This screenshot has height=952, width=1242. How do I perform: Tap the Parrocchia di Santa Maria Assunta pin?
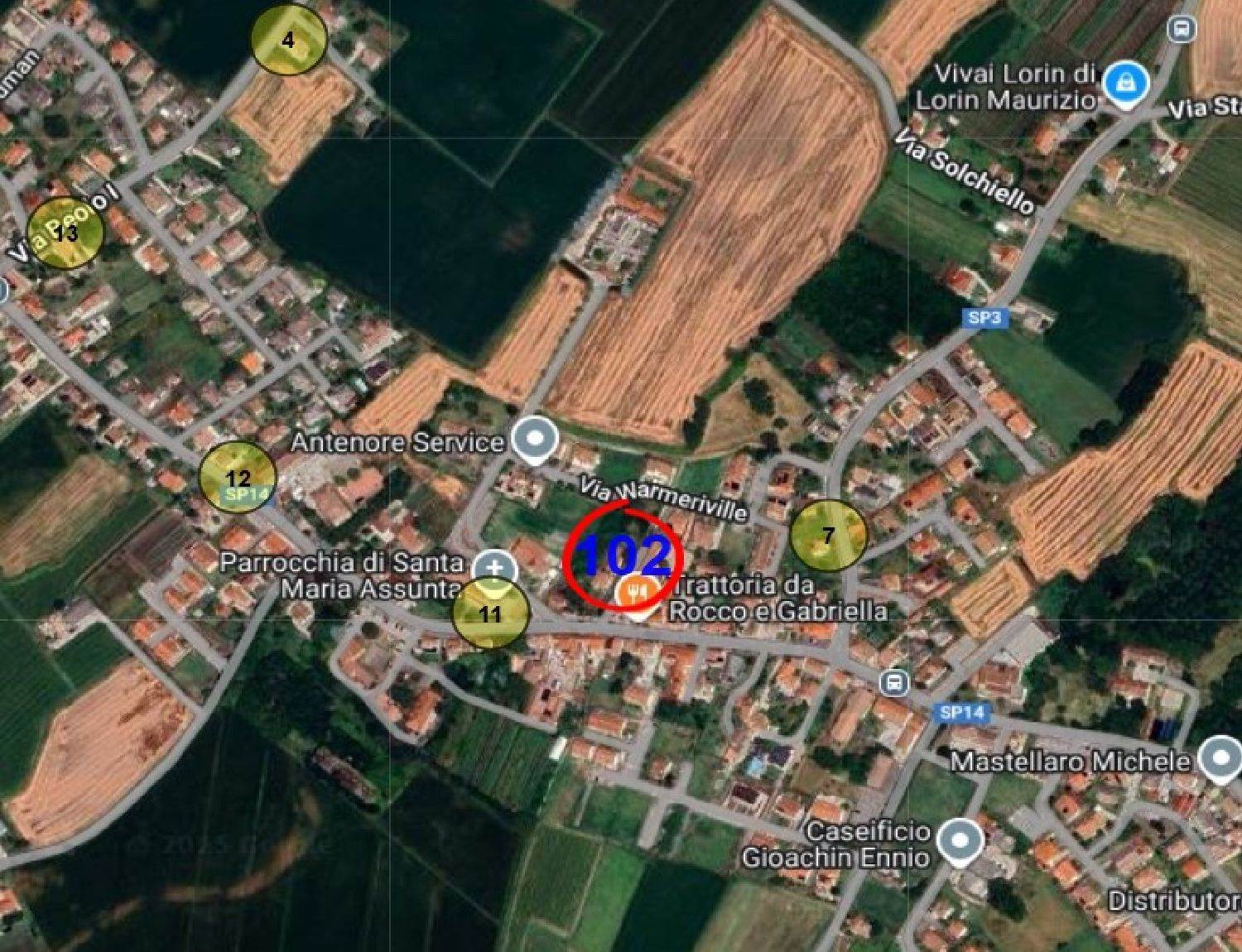coord(496,568)
